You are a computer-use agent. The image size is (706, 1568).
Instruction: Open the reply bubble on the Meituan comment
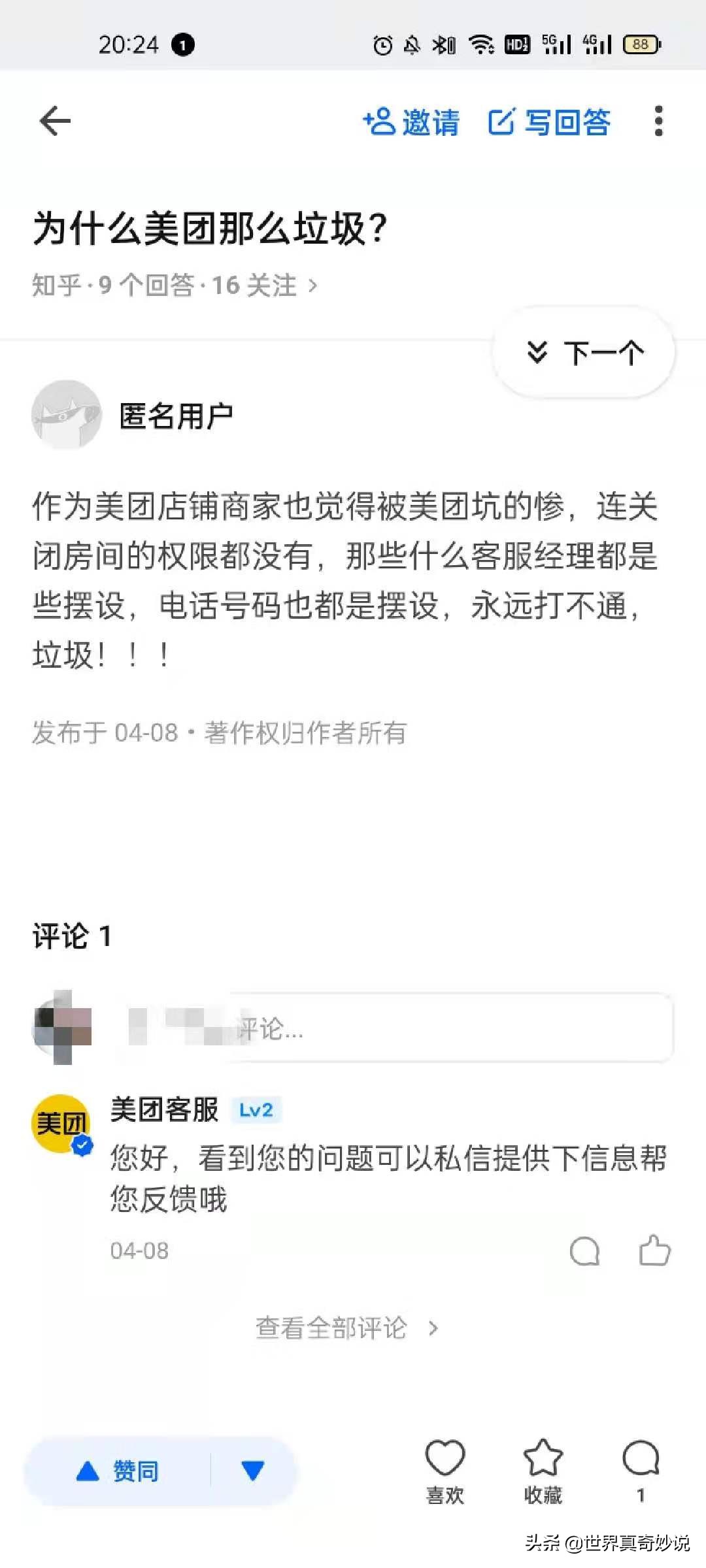tap(585, 1251)
